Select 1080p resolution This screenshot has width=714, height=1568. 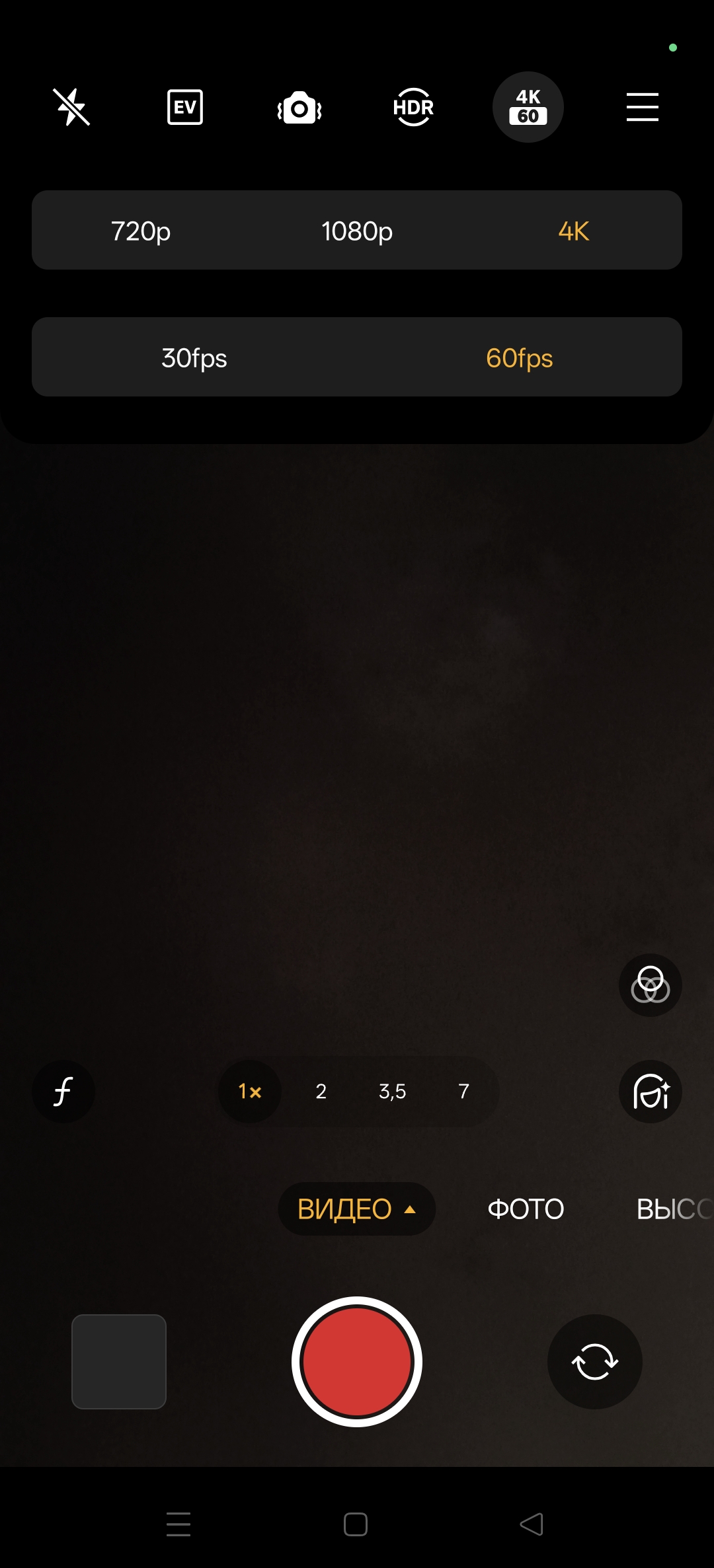[x=357, y=231]
